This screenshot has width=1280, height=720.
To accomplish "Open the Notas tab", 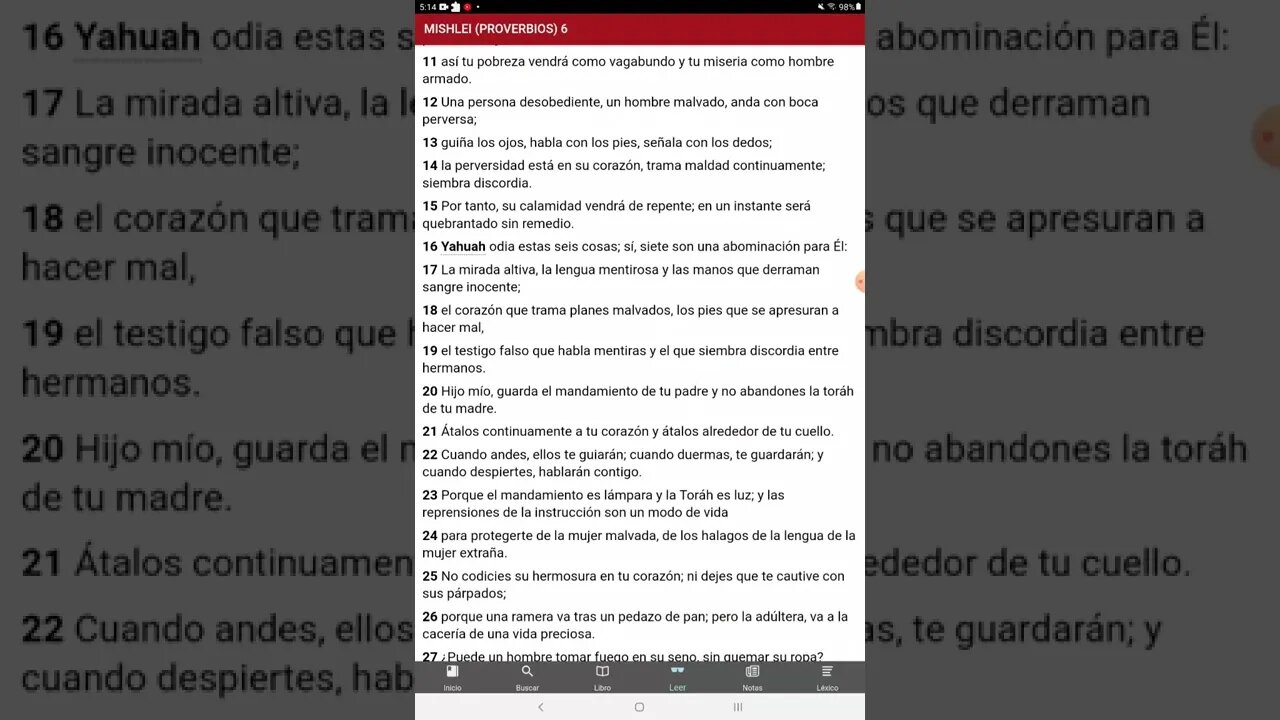I will coord(752,677).
